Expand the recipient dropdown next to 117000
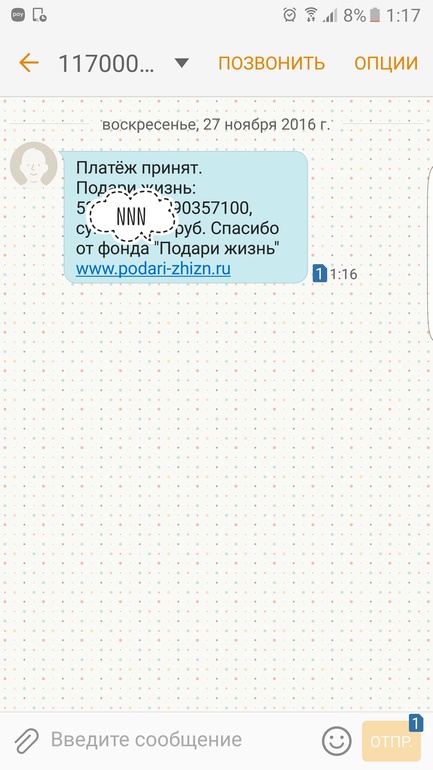 [182, 63]
